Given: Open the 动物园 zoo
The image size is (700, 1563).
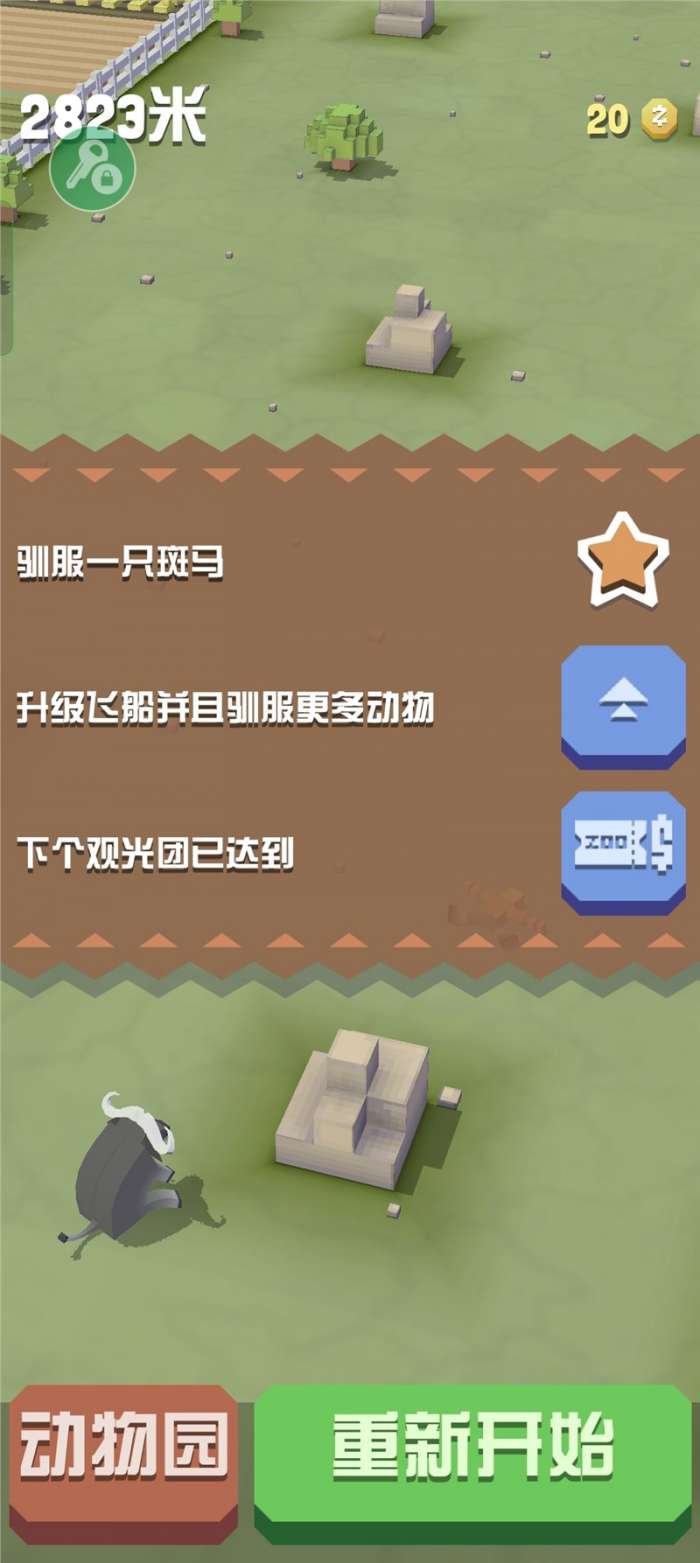Looking at the screenshot, I should (124, 1445).
